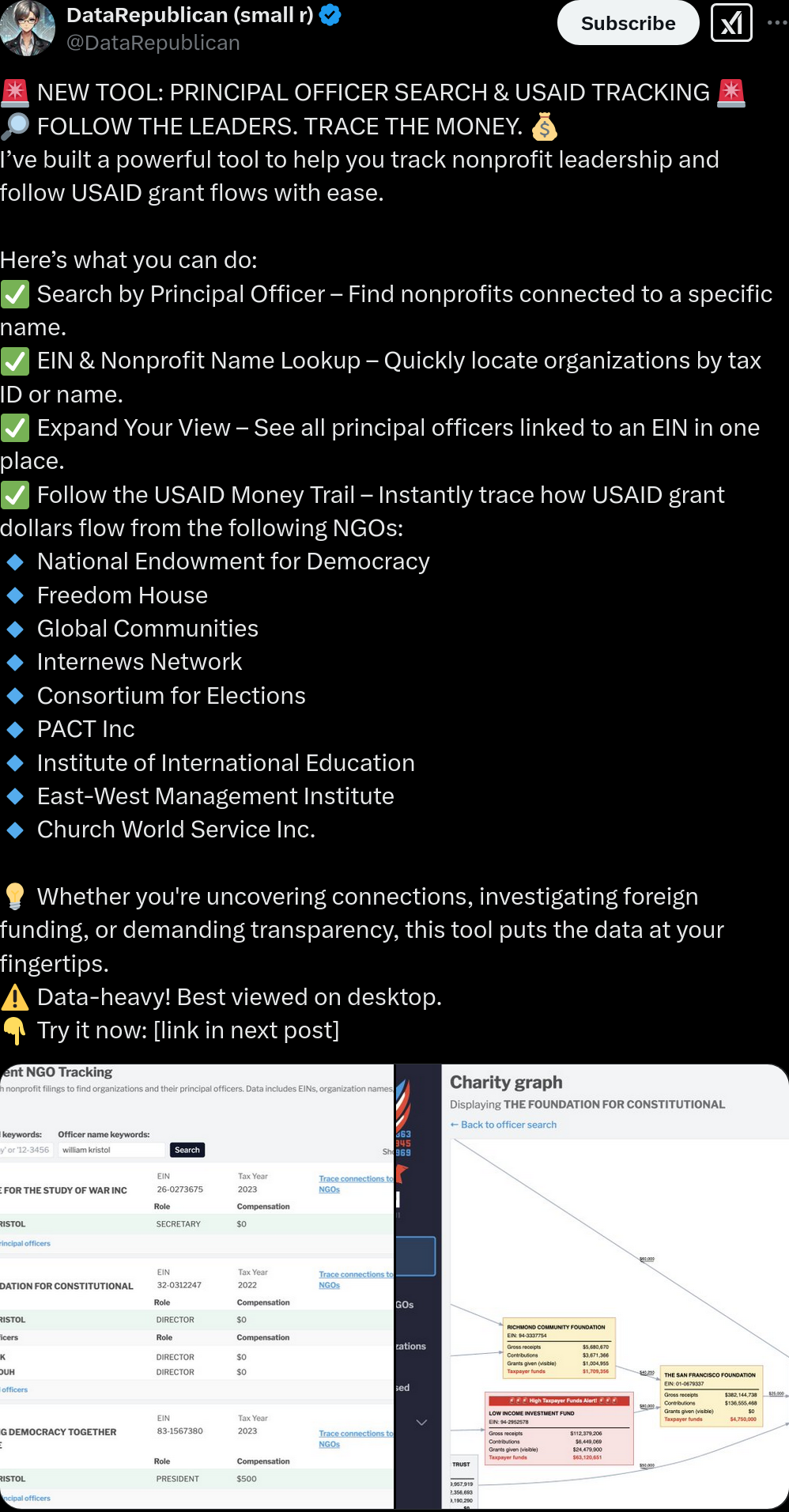Open the NGO Tracking search screenshot
This screenshot has height=1512, width=789.
197,1287
